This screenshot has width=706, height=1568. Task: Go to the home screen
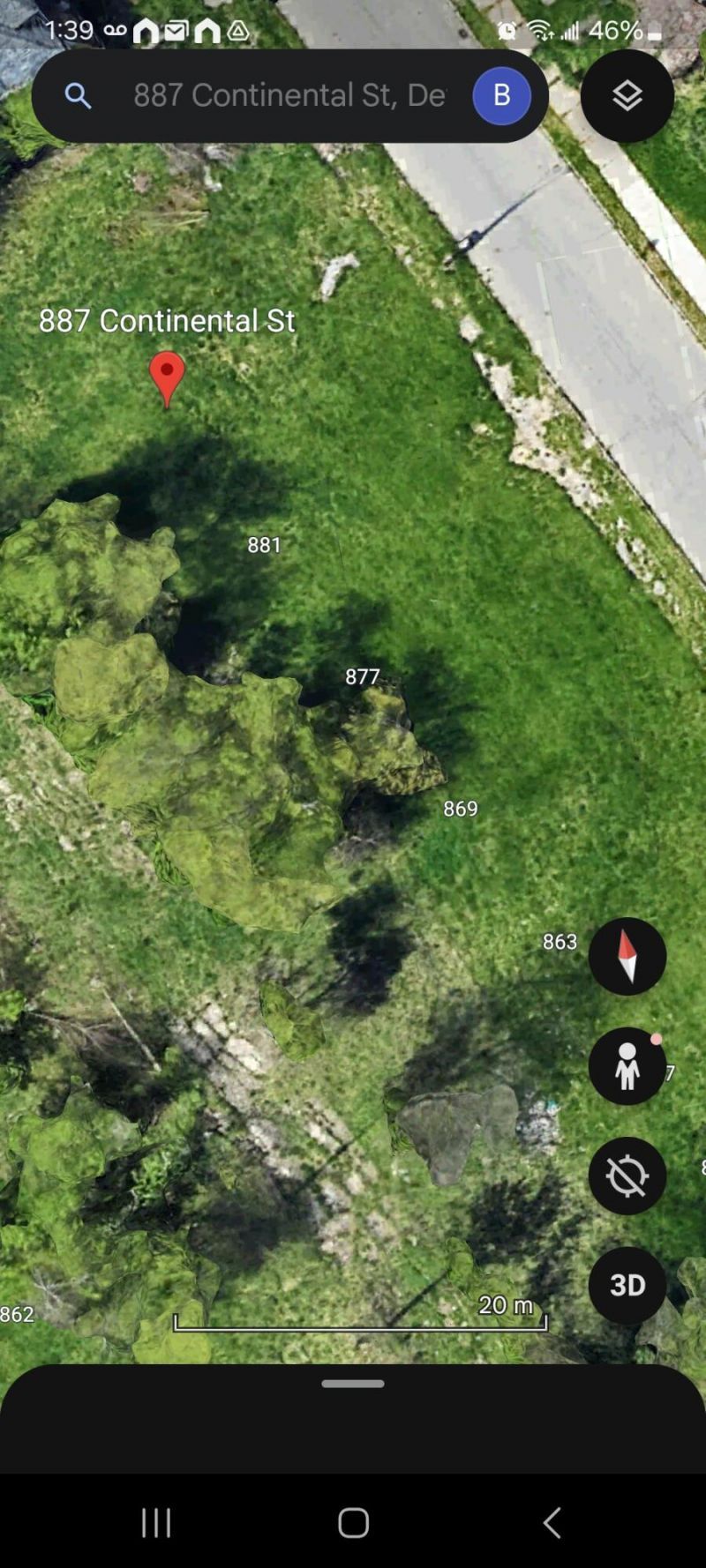(x=353, y=1522)
